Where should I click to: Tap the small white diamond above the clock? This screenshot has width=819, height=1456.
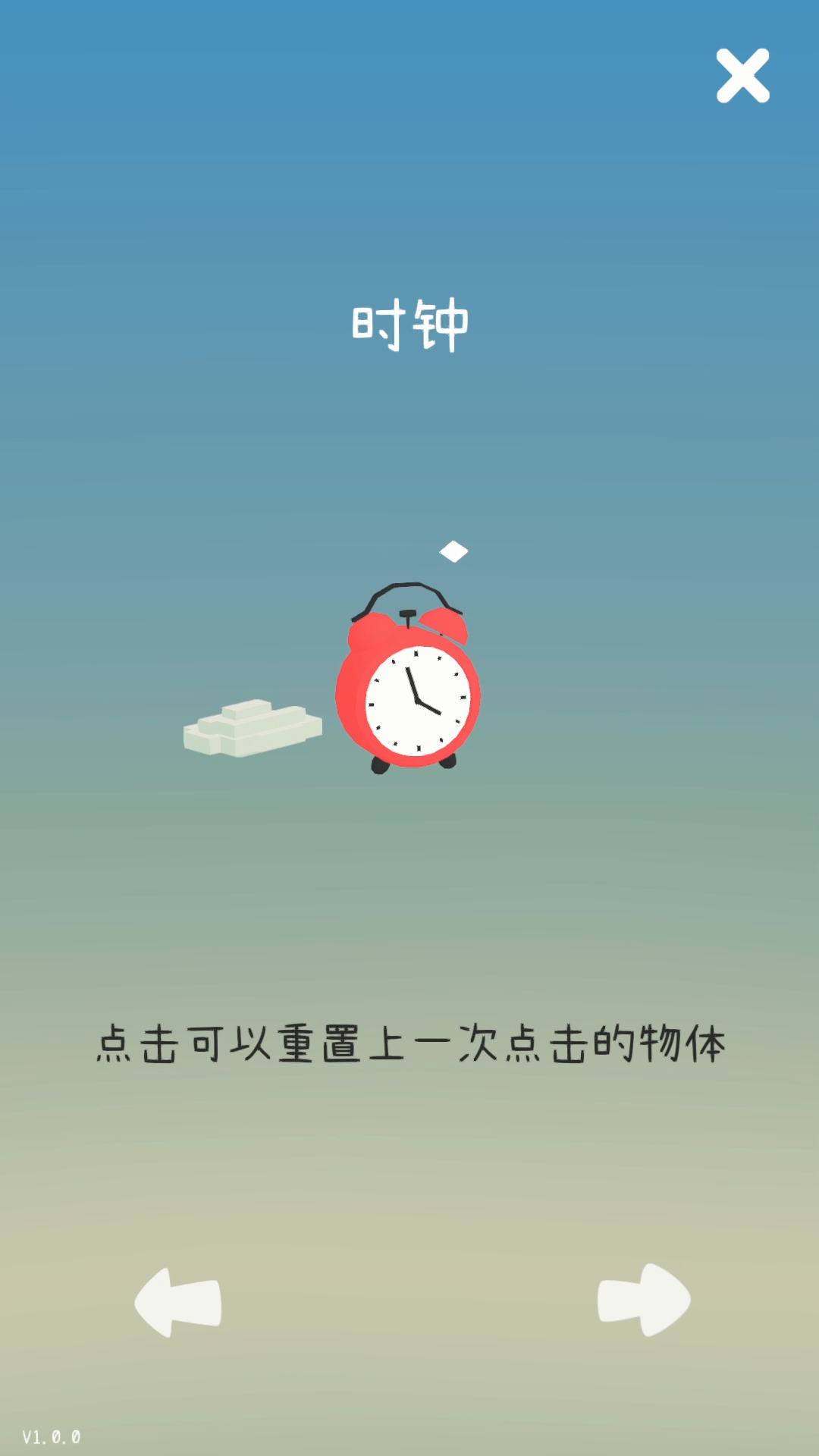[453, 551]
